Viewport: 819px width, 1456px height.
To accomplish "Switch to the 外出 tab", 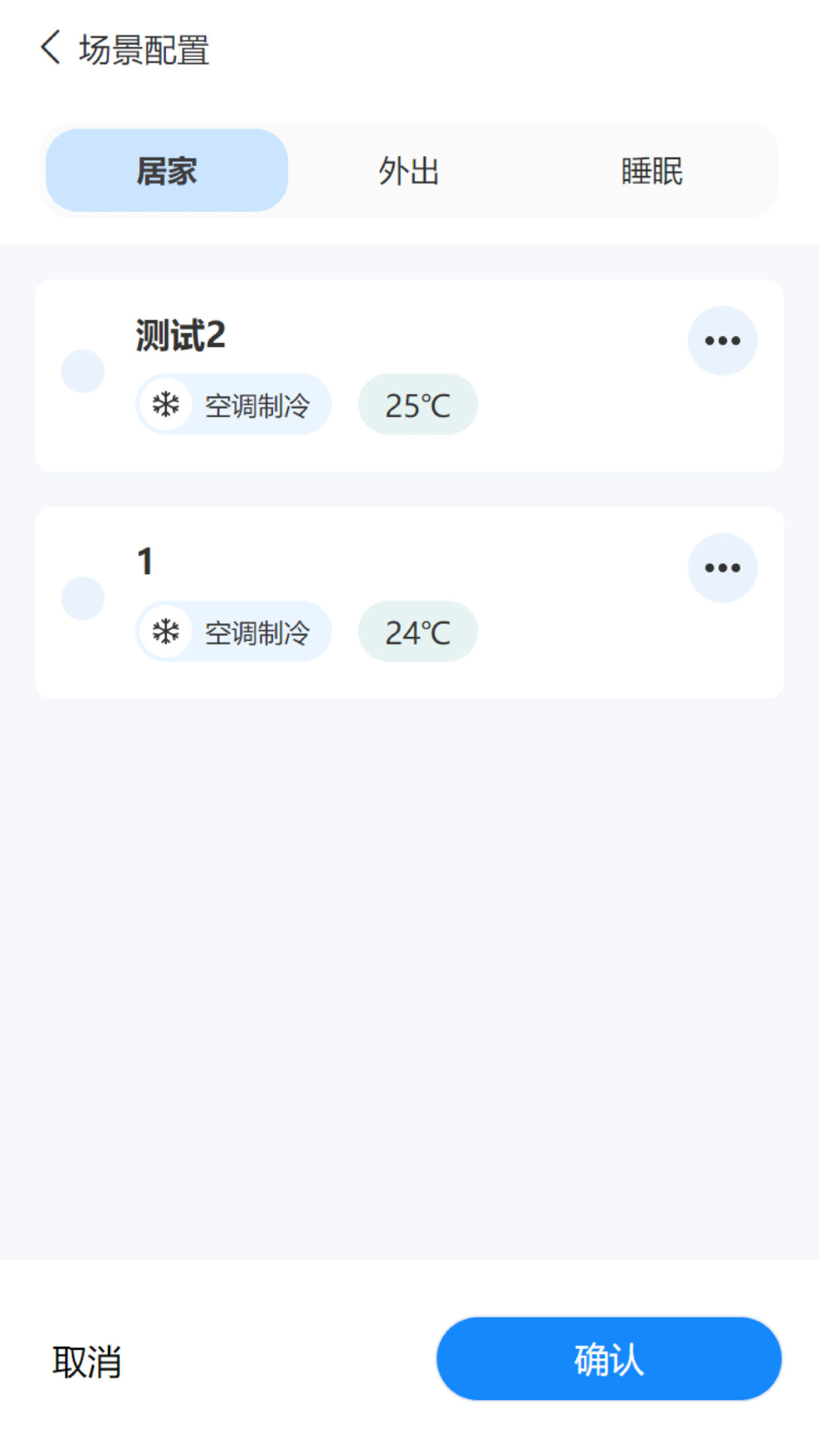I will coord(409,171).
